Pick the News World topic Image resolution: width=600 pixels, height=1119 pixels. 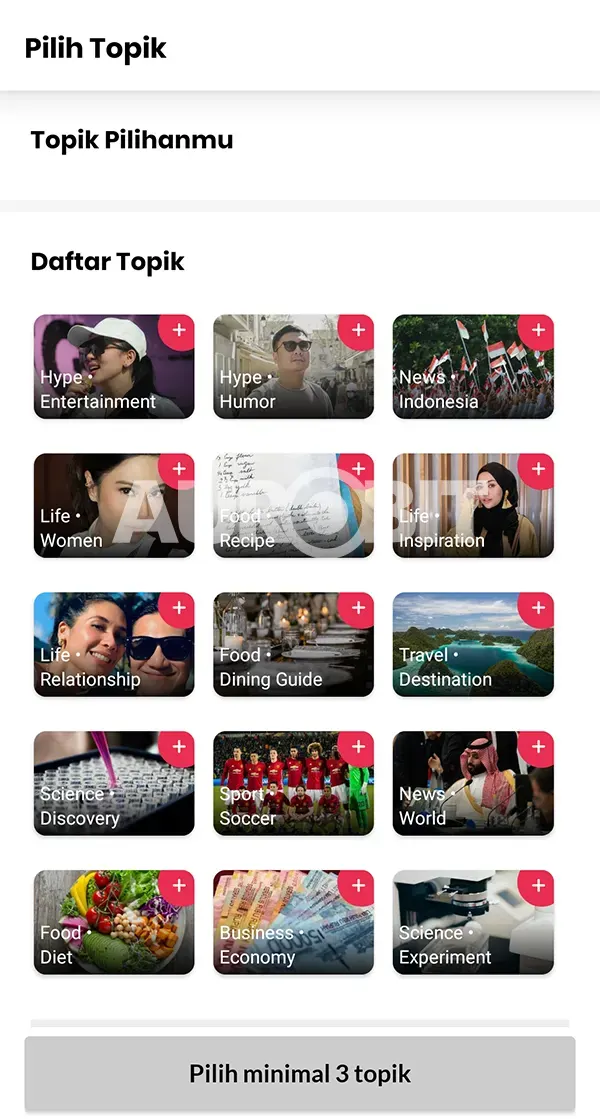click(x=473, y=784)
